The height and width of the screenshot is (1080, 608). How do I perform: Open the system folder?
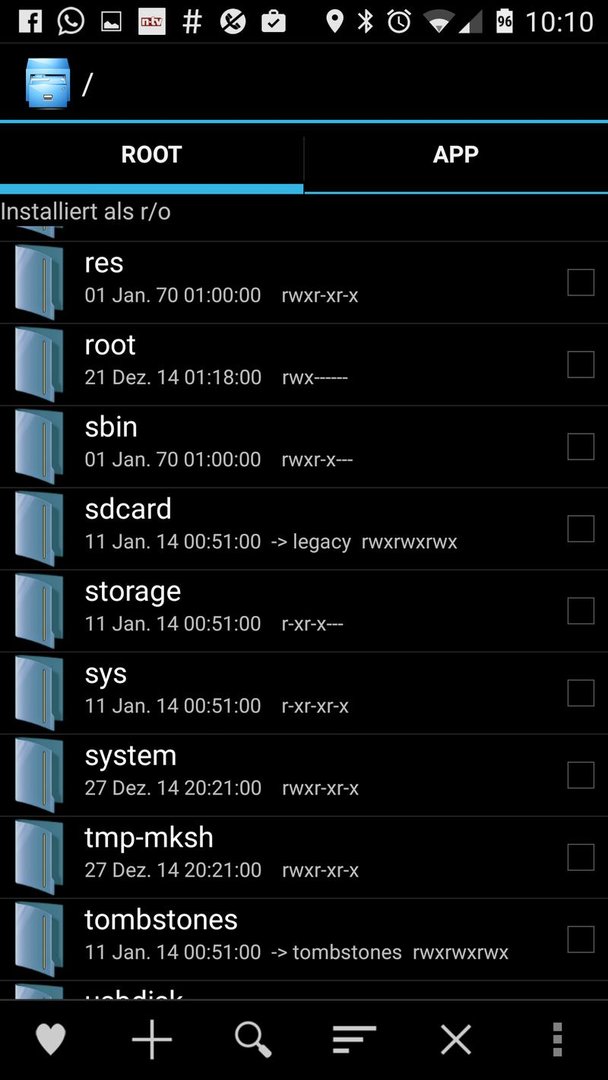(304, 775)
